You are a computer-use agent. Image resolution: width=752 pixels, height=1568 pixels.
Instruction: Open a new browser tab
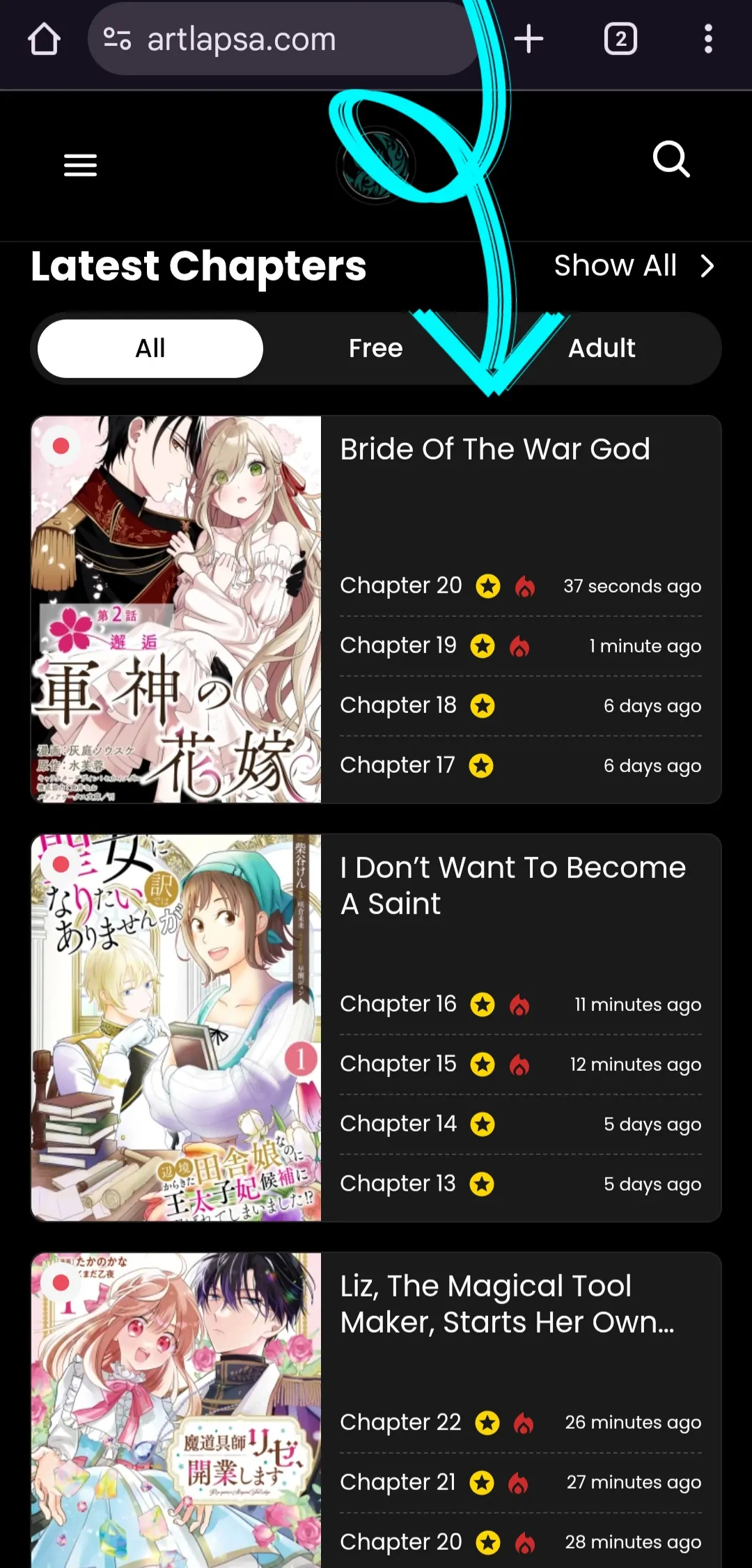528,39
